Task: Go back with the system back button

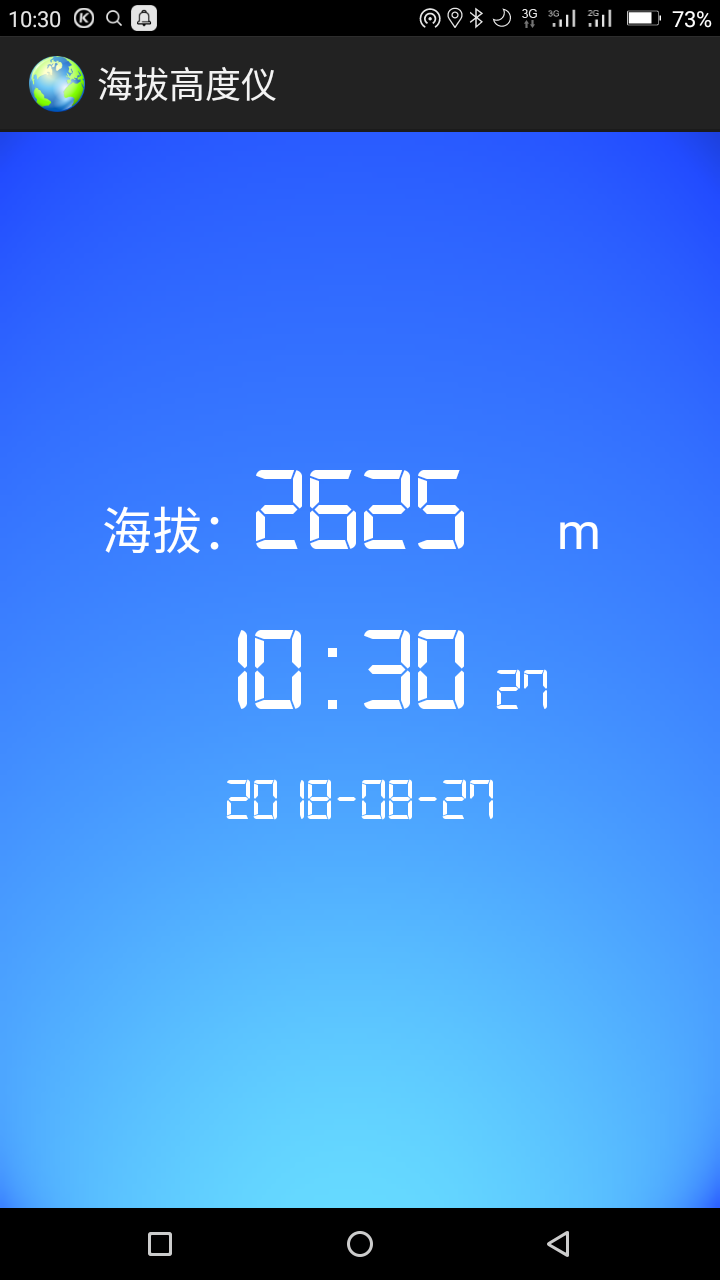Action: point(558,1244)
